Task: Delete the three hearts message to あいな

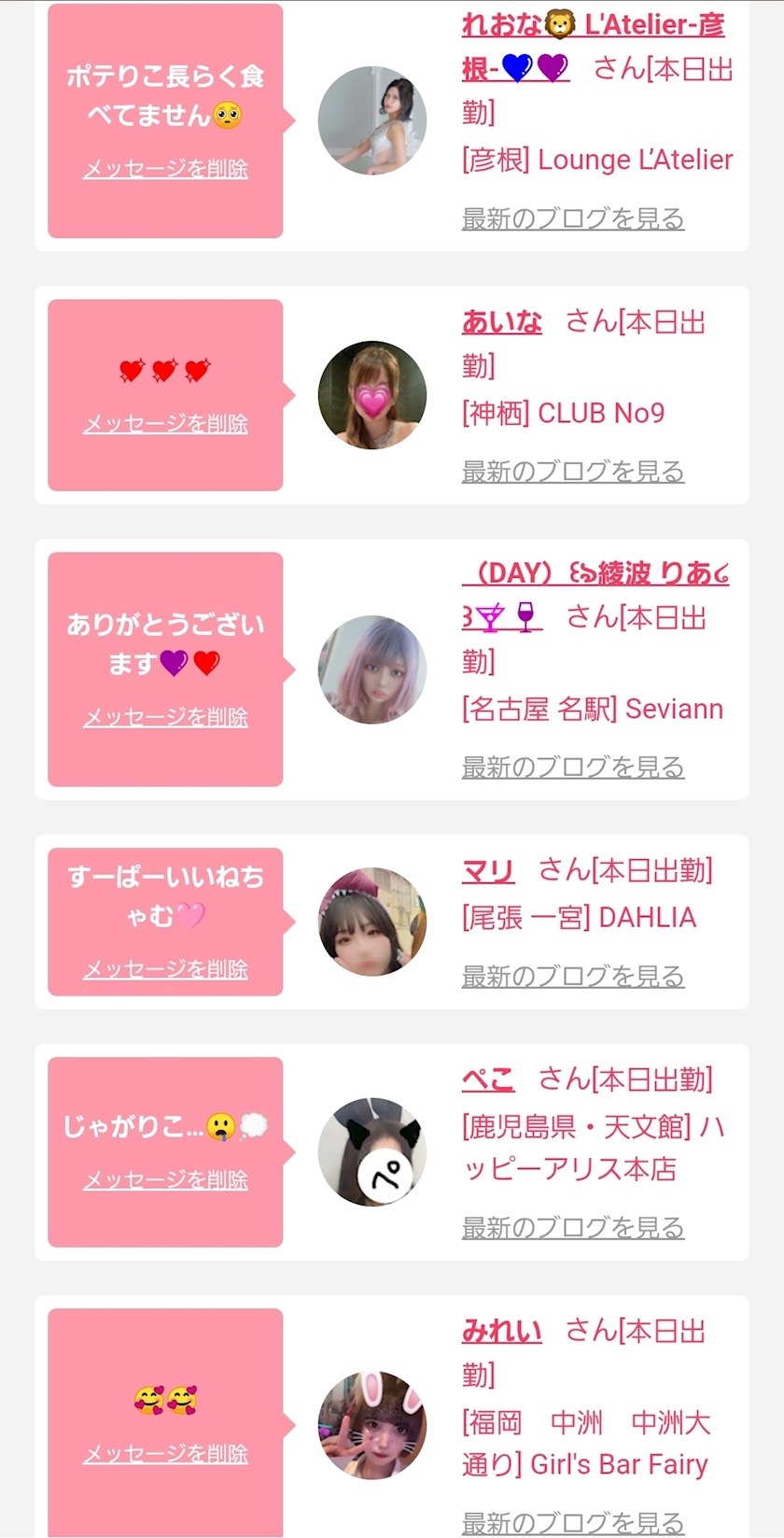Action: [x=165, y=424]
